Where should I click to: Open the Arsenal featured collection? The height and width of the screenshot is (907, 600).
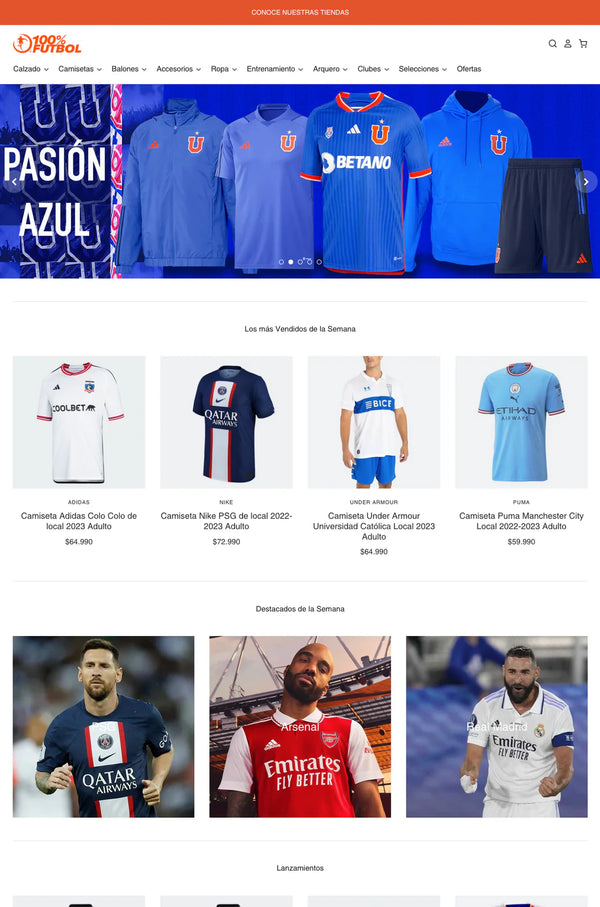pyautogui.click(x=300, y=727)
